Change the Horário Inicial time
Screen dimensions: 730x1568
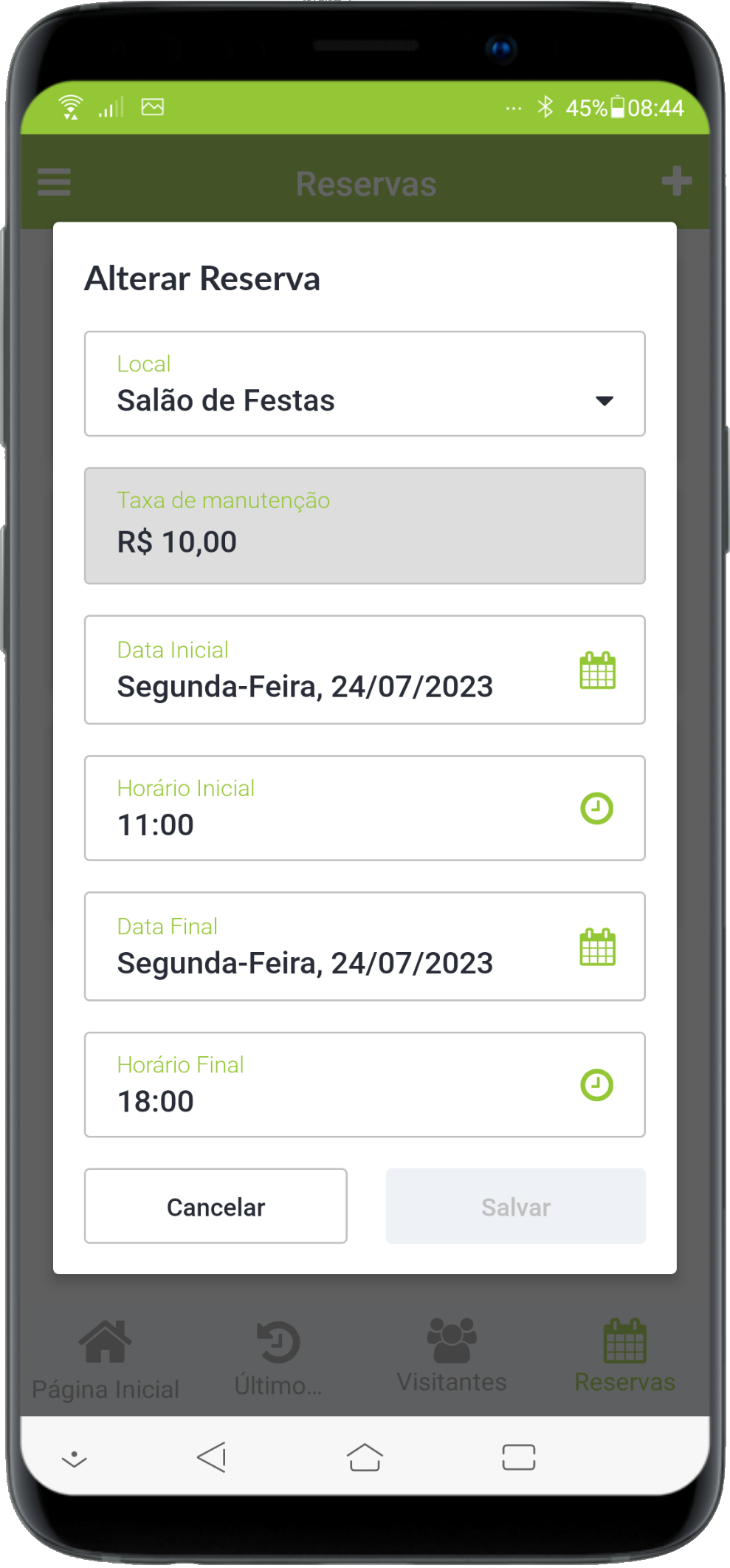[596, 809]
